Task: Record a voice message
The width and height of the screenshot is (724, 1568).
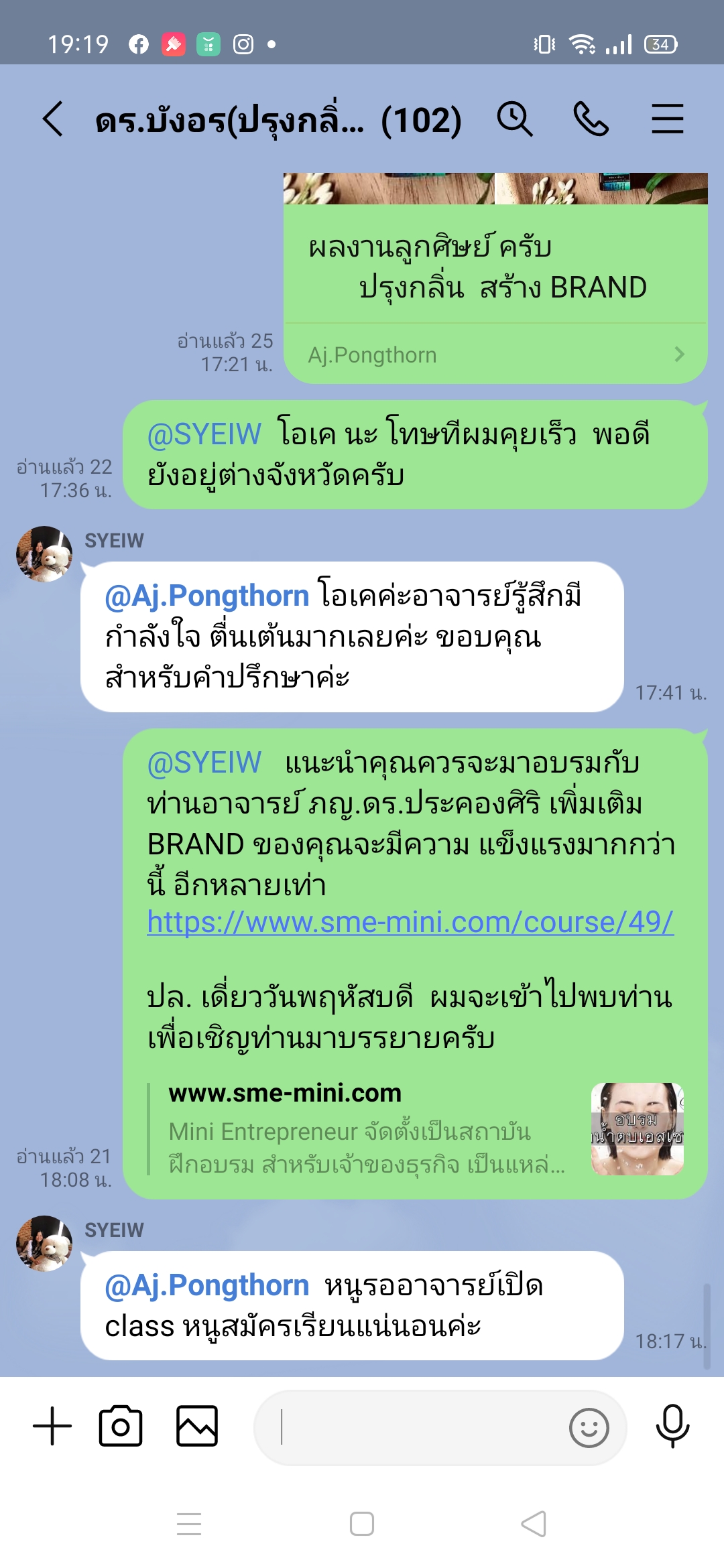Action: point(672,1427)
